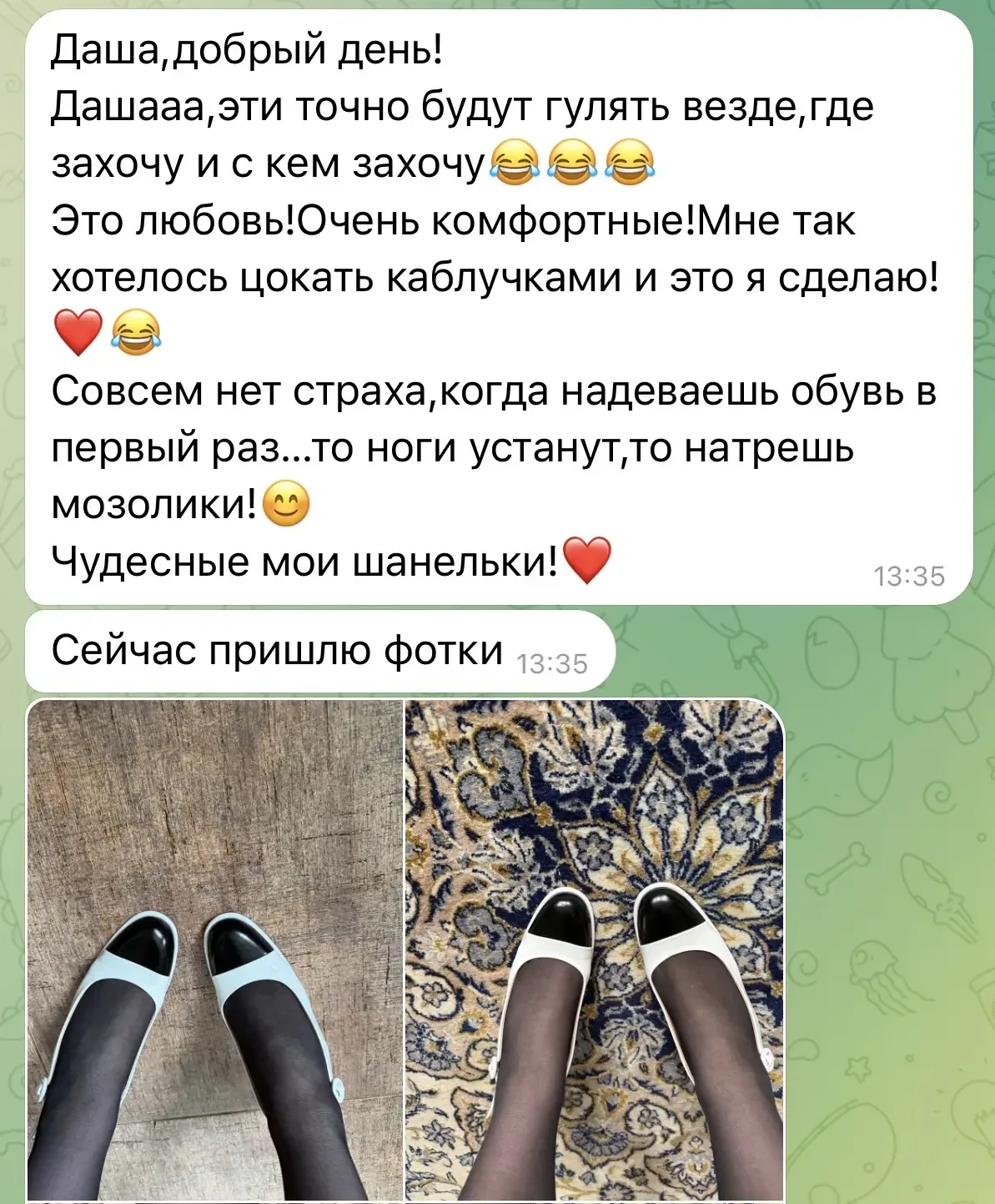This screenshot has height=1204, width=995.
Task: Open the shoe photo on patterned carpet
Action: pyautogui.click(x=594, y=950)
